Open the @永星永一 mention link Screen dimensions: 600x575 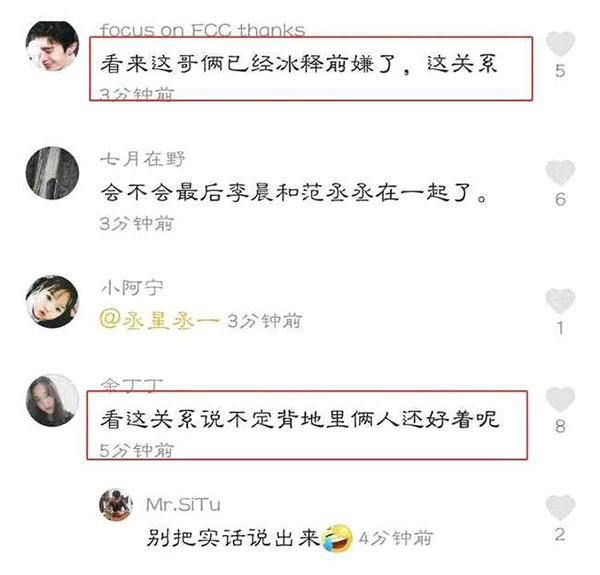pyautogui.click(x=160, y=321)
